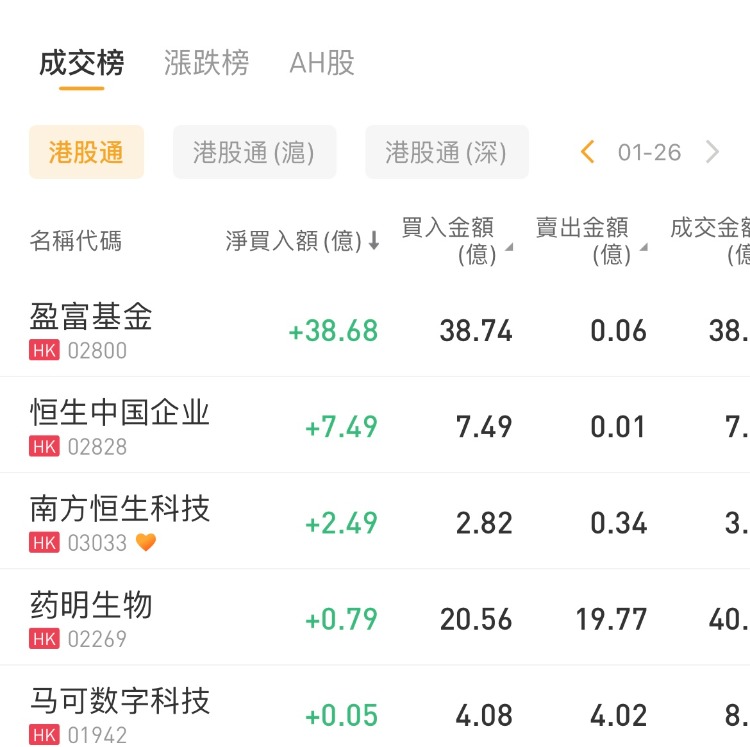Filter by 港股通 (深)

click(x=446, y=152)
